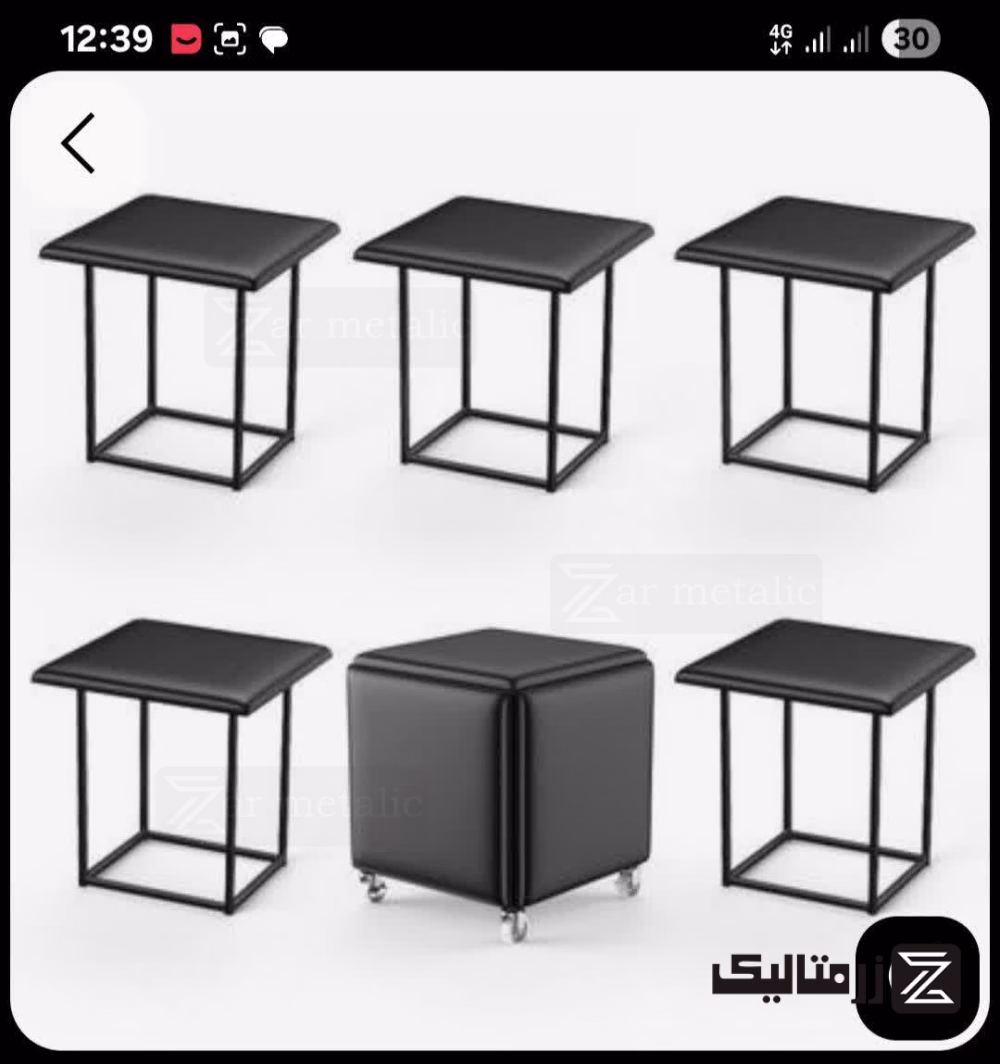Viewport: 1000px width, 1064px height.
Task: Open the stool product photo
Action: pos(500,560)
